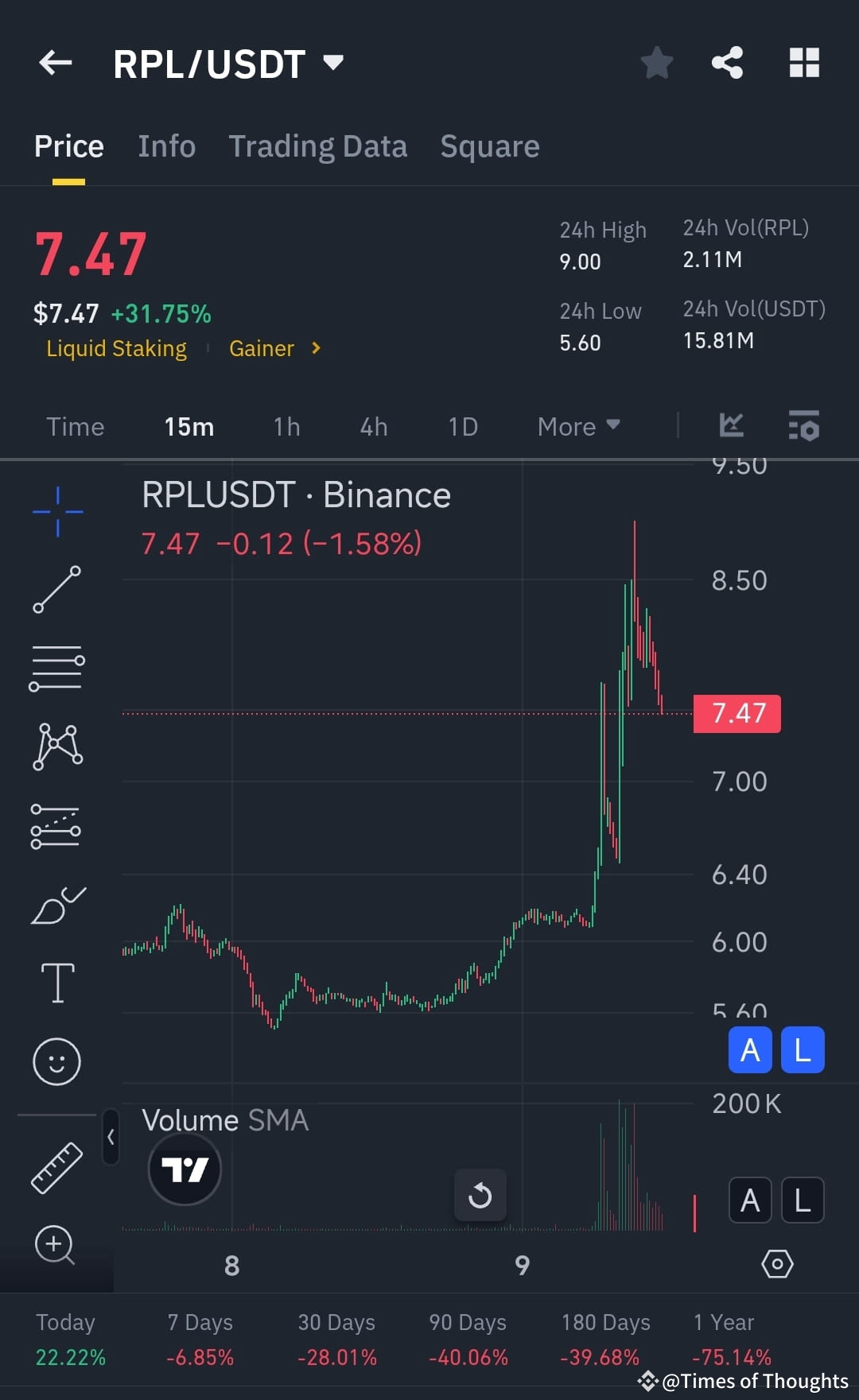This screenshot has width=859, height=1400.
Task: Toggle the favorite star for RPL/USDT
Action: click(x=657, y=63)
